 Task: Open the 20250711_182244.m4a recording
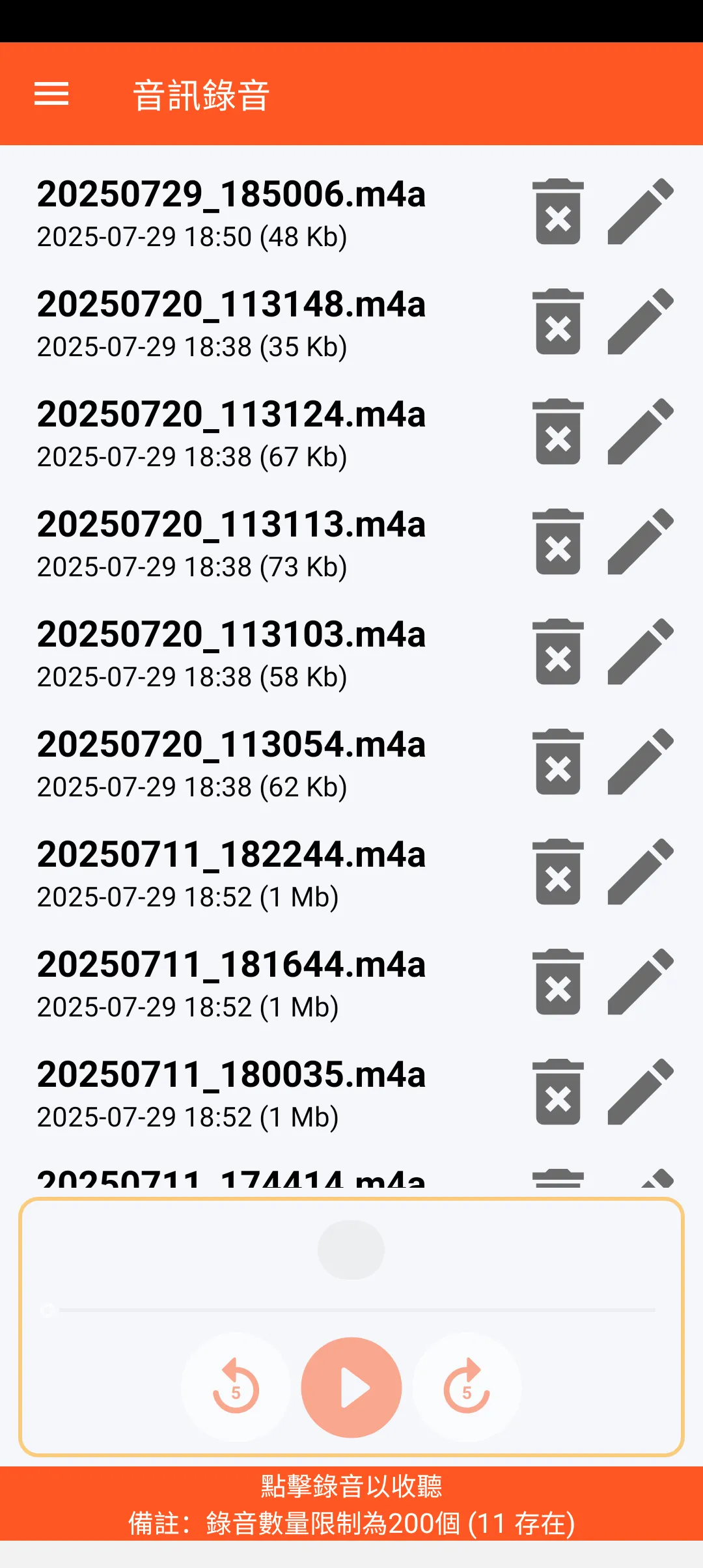tap(231, 873)
